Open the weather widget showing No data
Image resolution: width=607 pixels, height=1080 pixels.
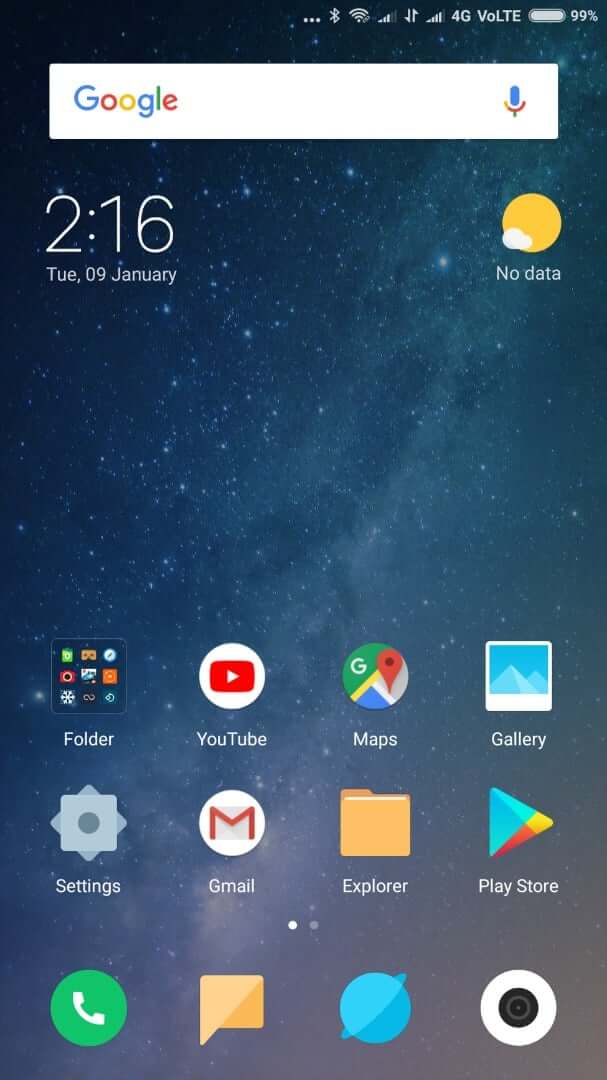[529, 238]
